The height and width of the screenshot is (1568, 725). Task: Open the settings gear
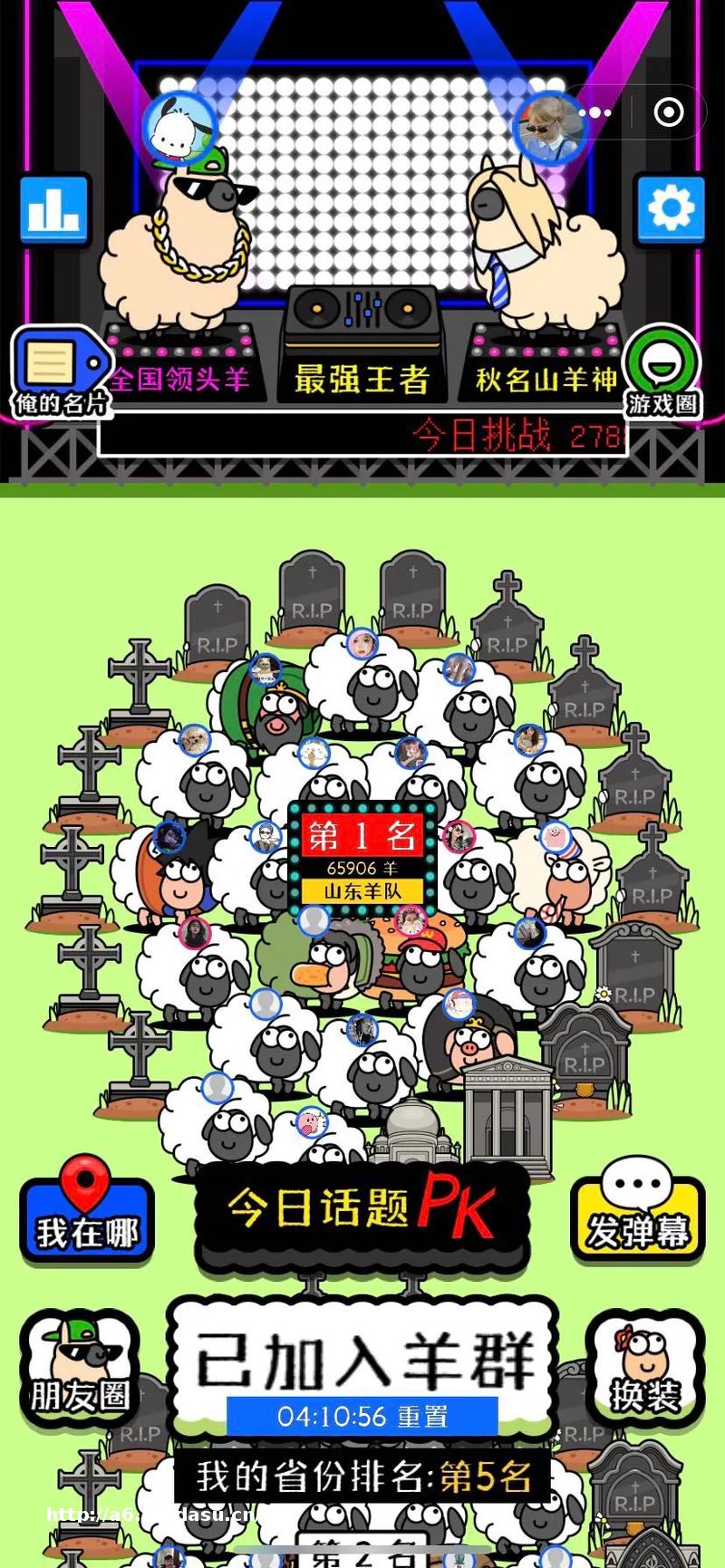tap(670, 210)
